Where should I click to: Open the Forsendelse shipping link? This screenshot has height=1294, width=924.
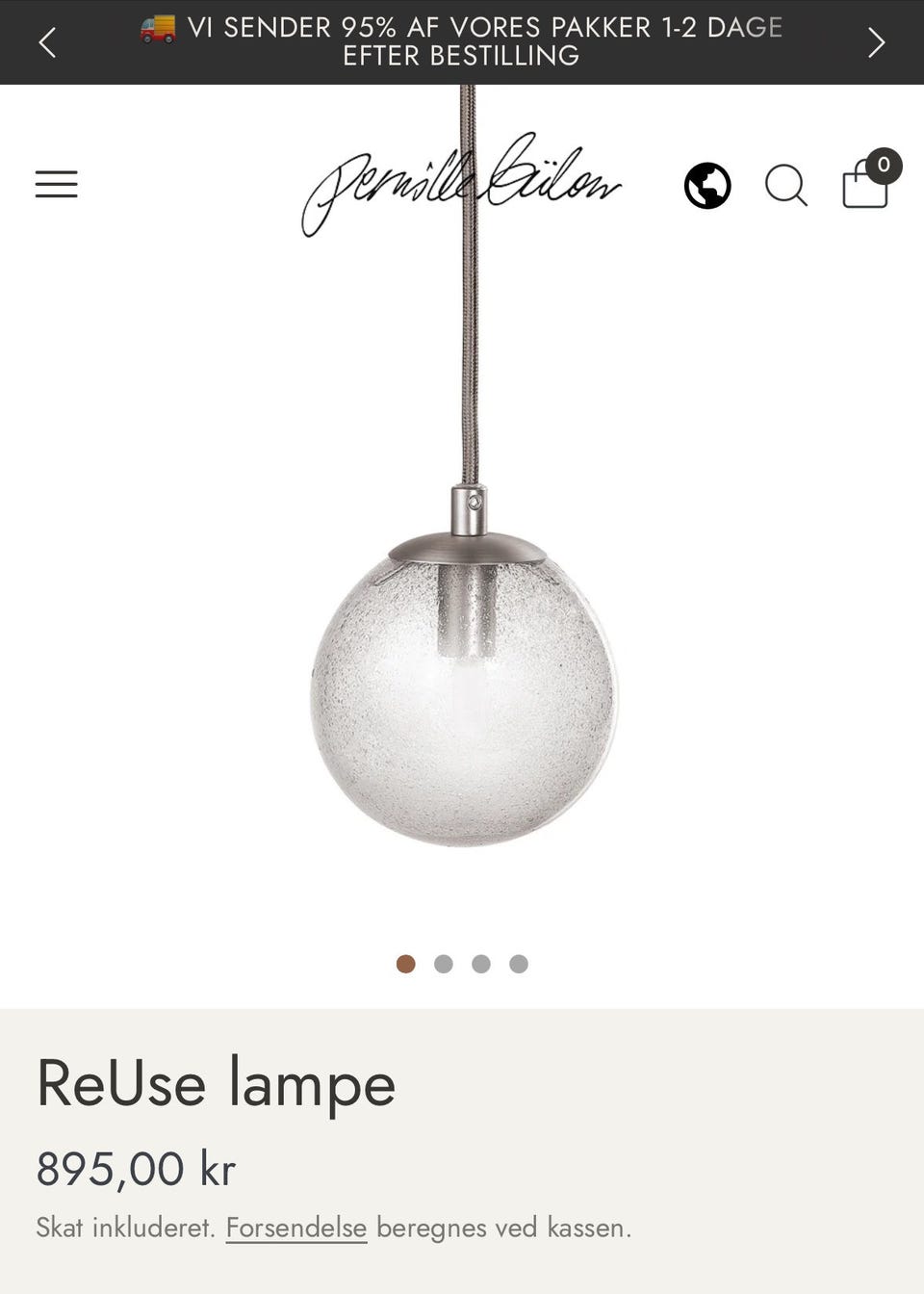pos(295,1228)
